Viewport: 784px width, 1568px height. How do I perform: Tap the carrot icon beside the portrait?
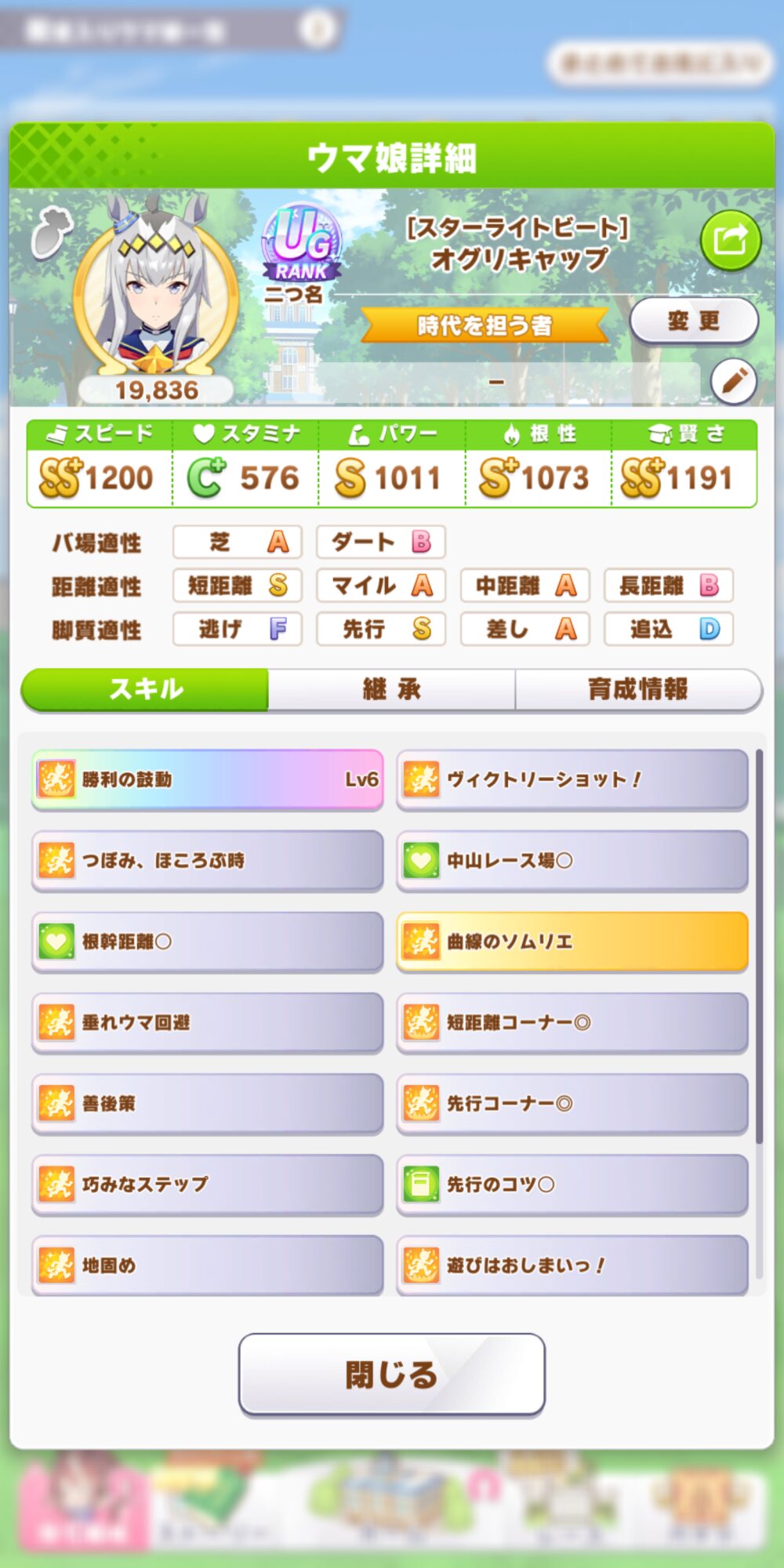pos(51,233)
